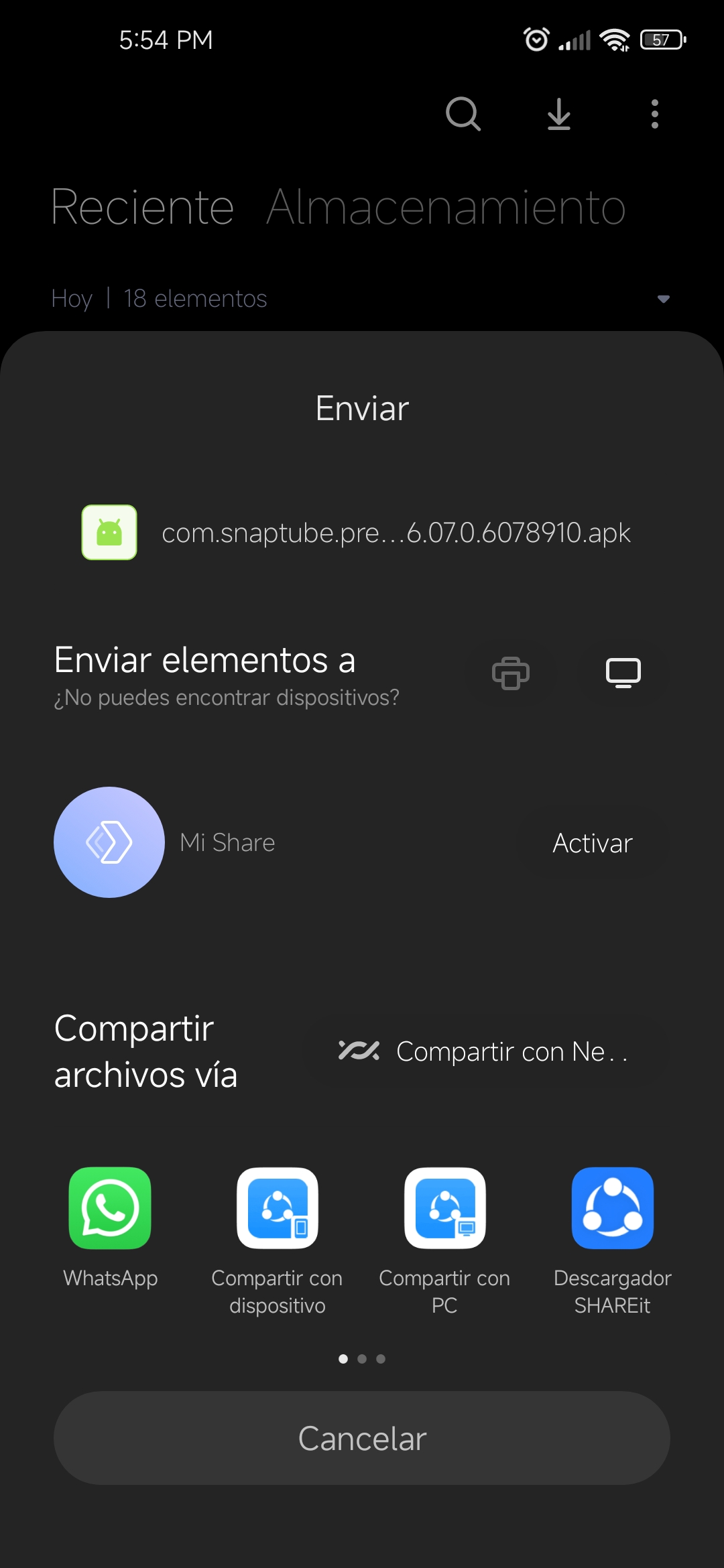The width and height of the screenshot is (724, 1568).
Task: Choose Compartir con Nearby option
Action: (x=484, y=1051)
